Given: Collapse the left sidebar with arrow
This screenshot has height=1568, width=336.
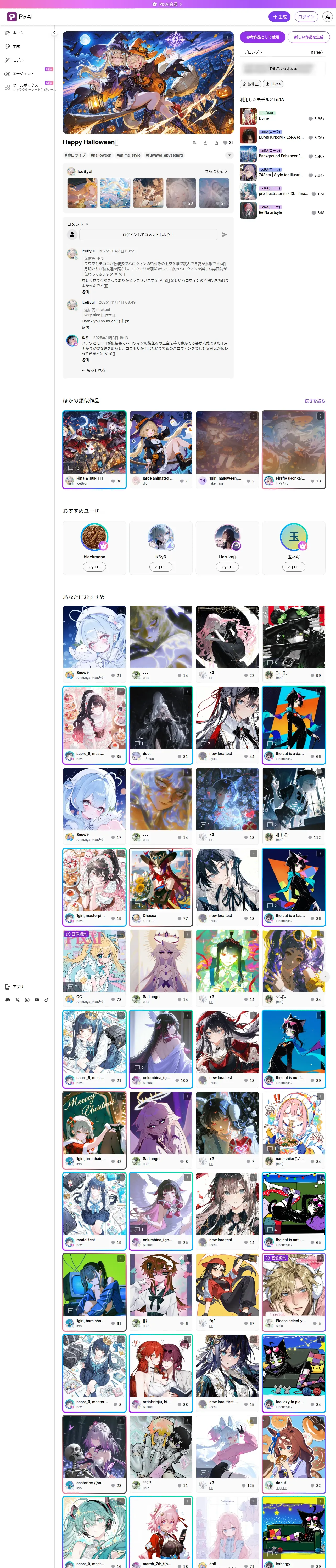Looking at the screenshot, I should (54, 33).
